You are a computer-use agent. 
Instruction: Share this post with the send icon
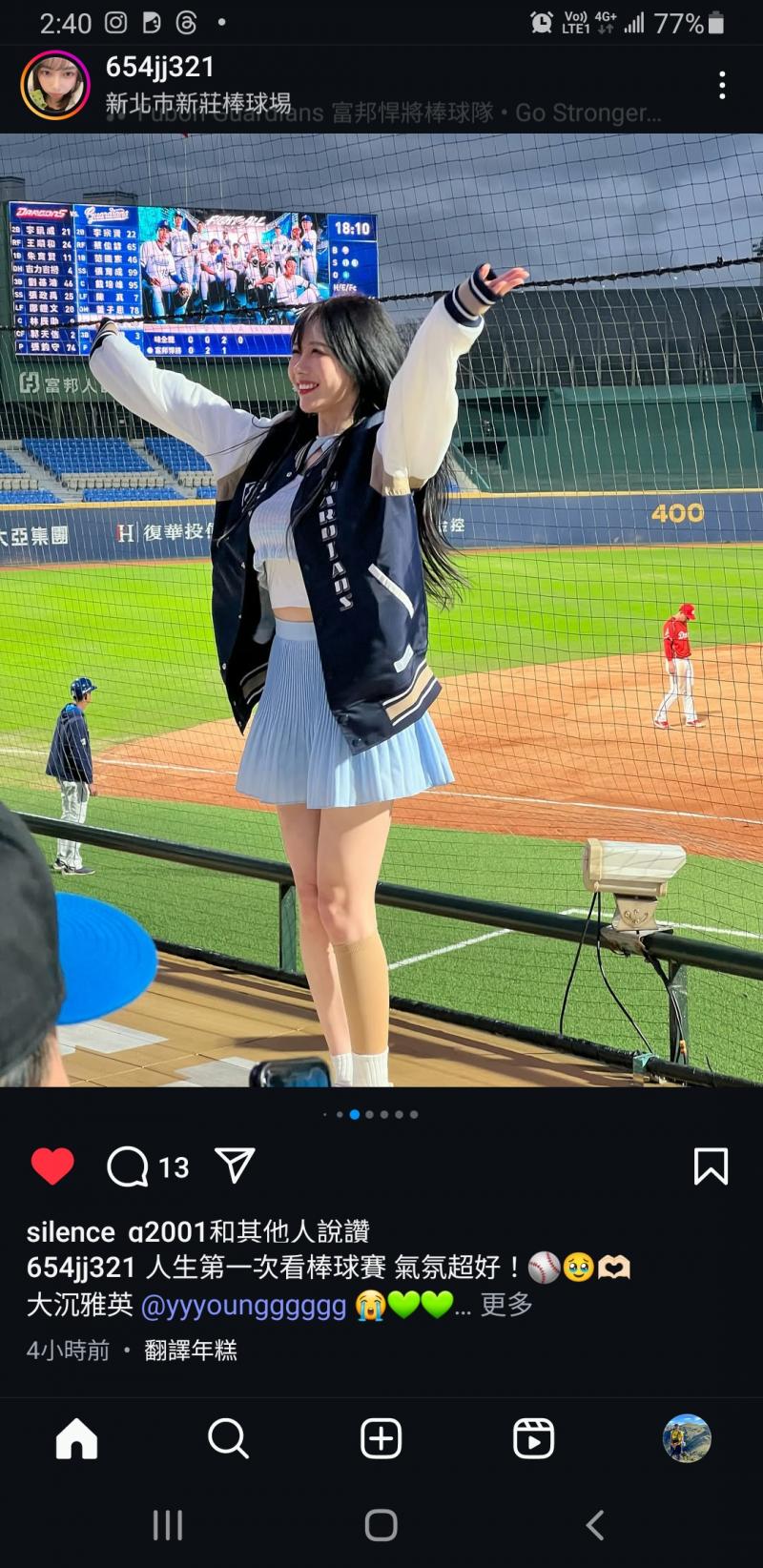point(235,1166)
